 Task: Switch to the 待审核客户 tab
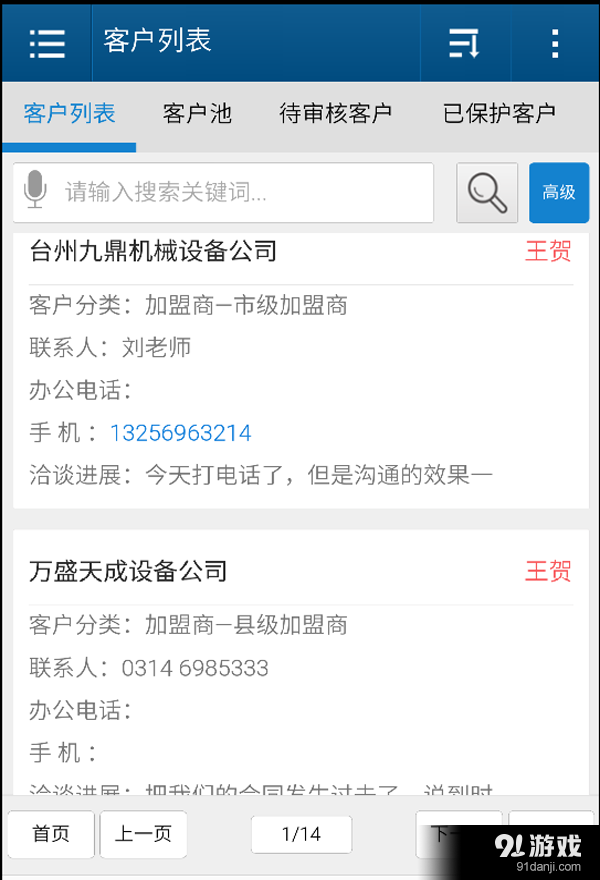pos(335,114)
